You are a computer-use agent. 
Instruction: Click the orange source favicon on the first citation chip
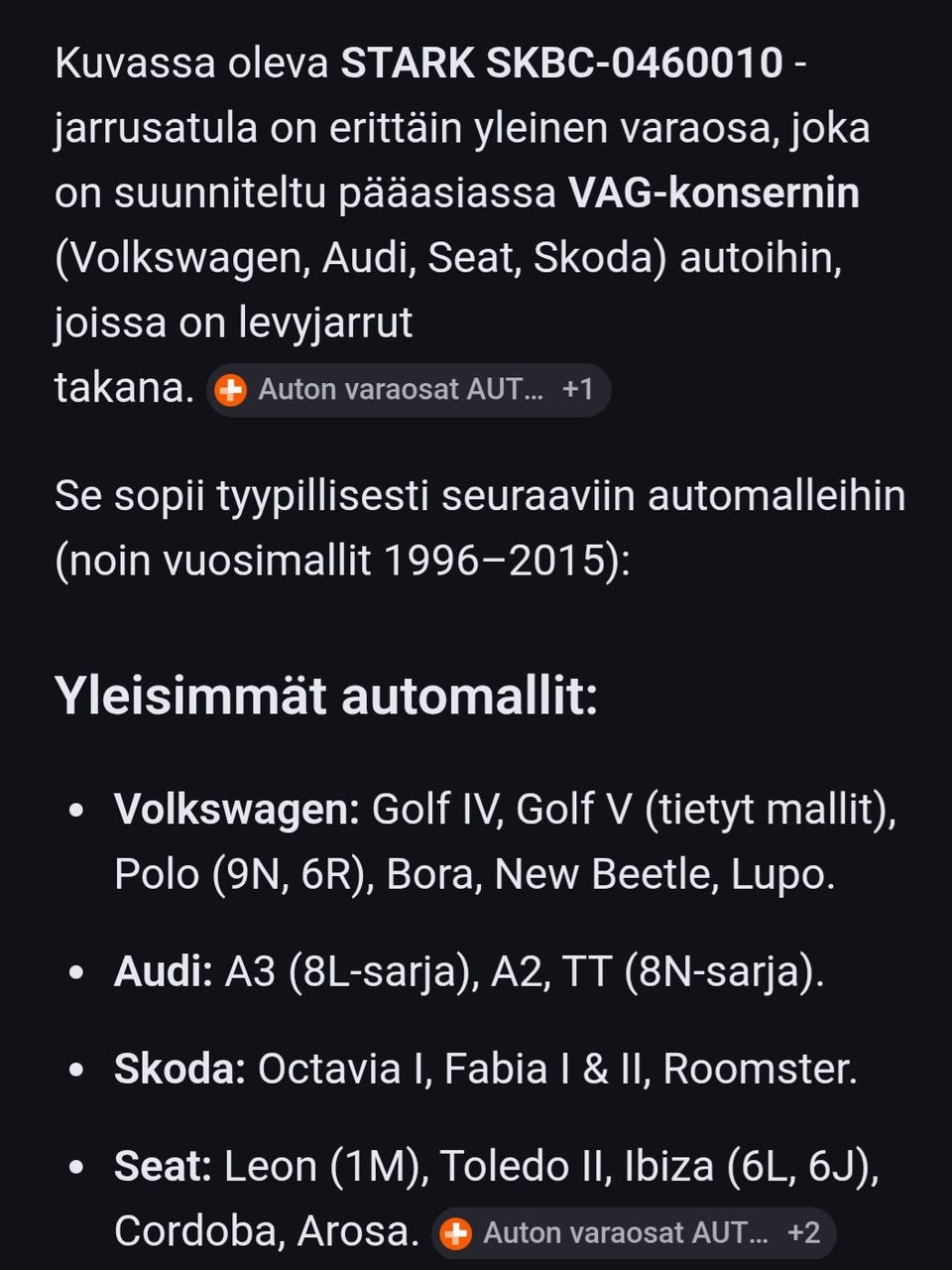(x=230, y=390)
